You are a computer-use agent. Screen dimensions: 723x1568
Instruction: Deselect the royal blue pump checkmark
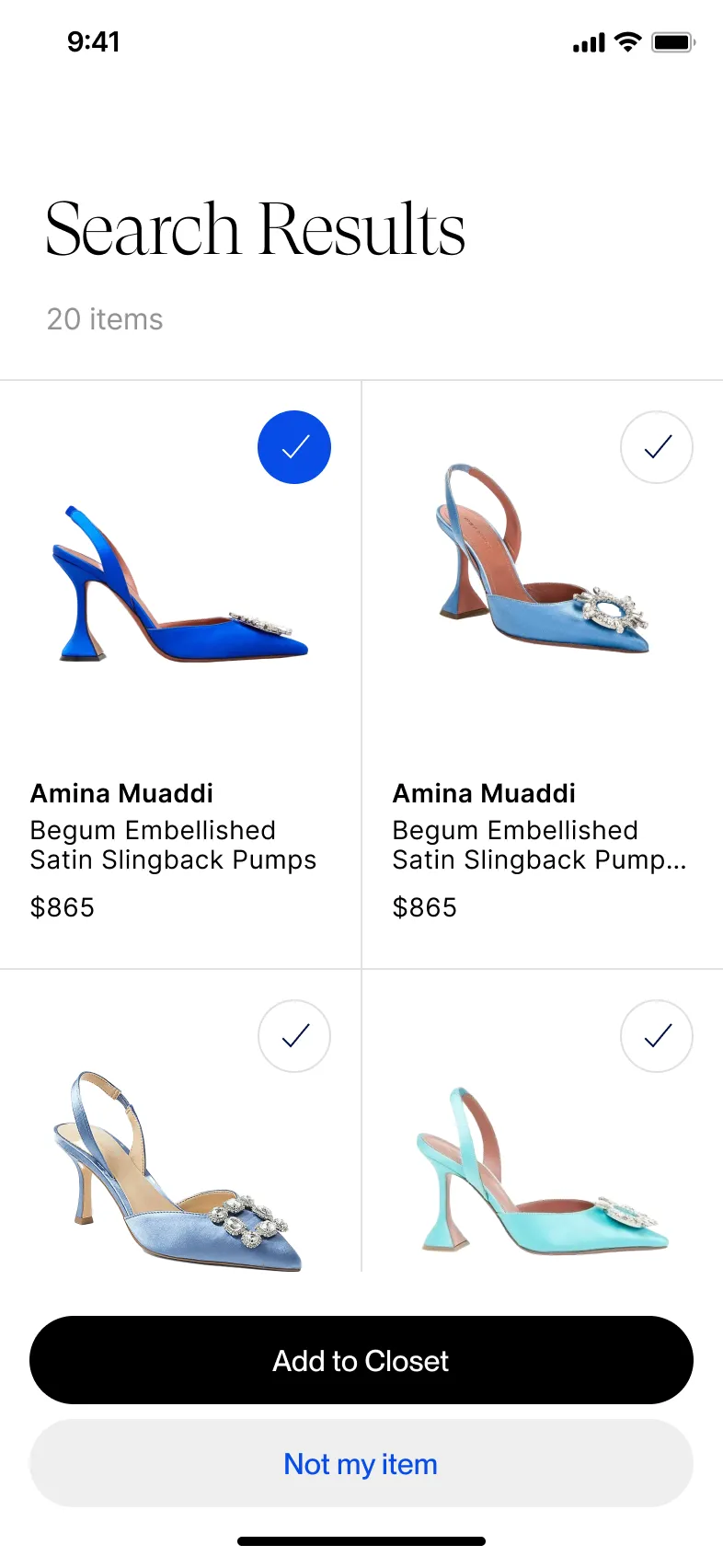coord(294,447)
